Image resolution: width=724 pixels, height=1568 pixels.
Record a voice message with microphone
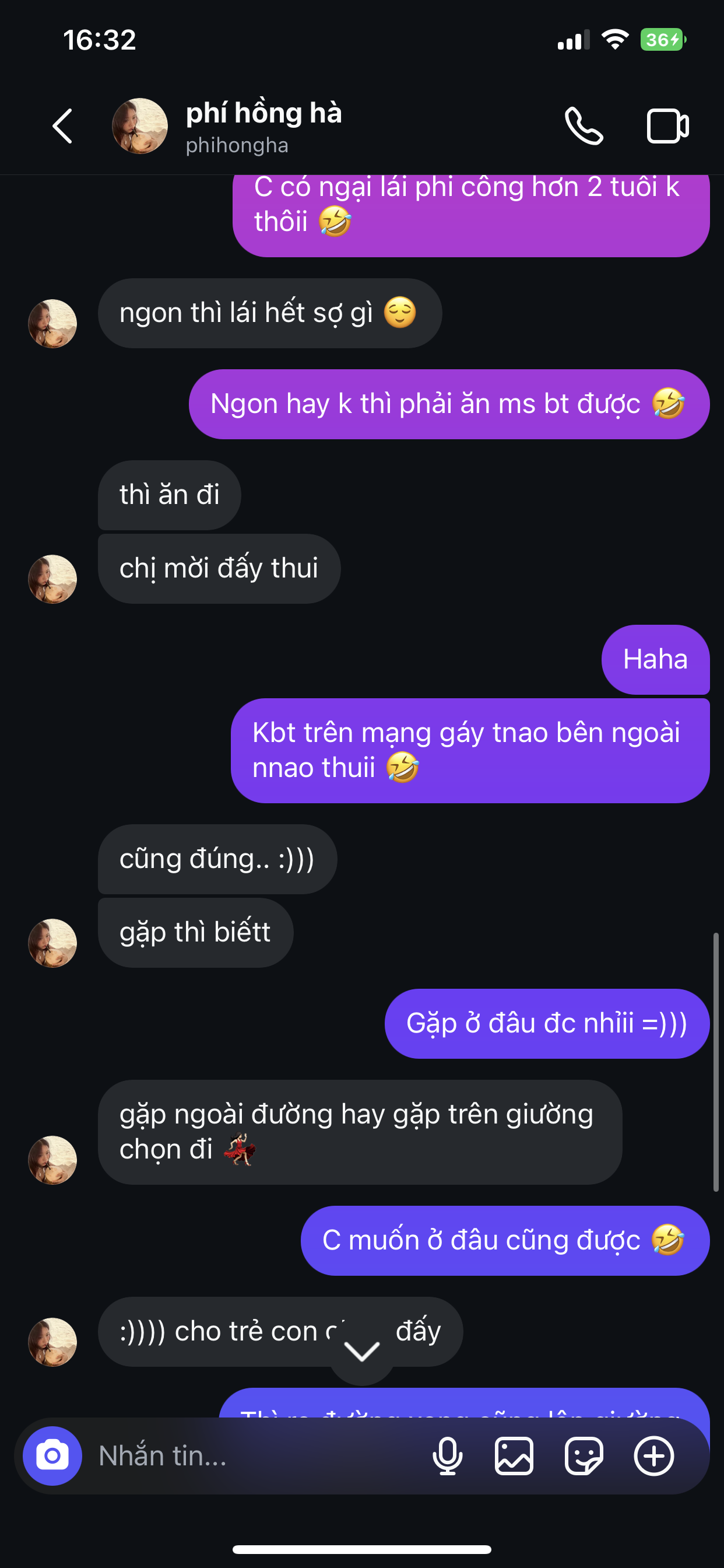[x=447, y=1455]
